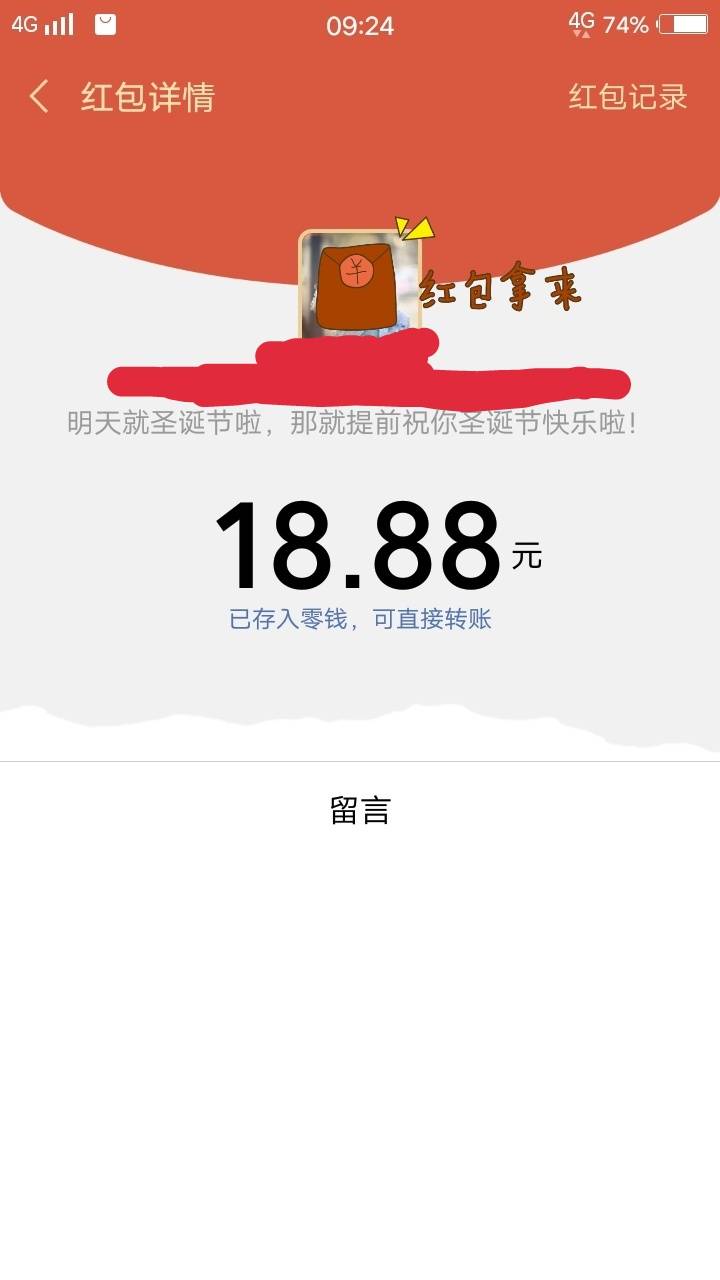This screenshot has height=1280, width=720.
Task: Tap the time 09:24 in the status bar
Action: coord(360,26)
